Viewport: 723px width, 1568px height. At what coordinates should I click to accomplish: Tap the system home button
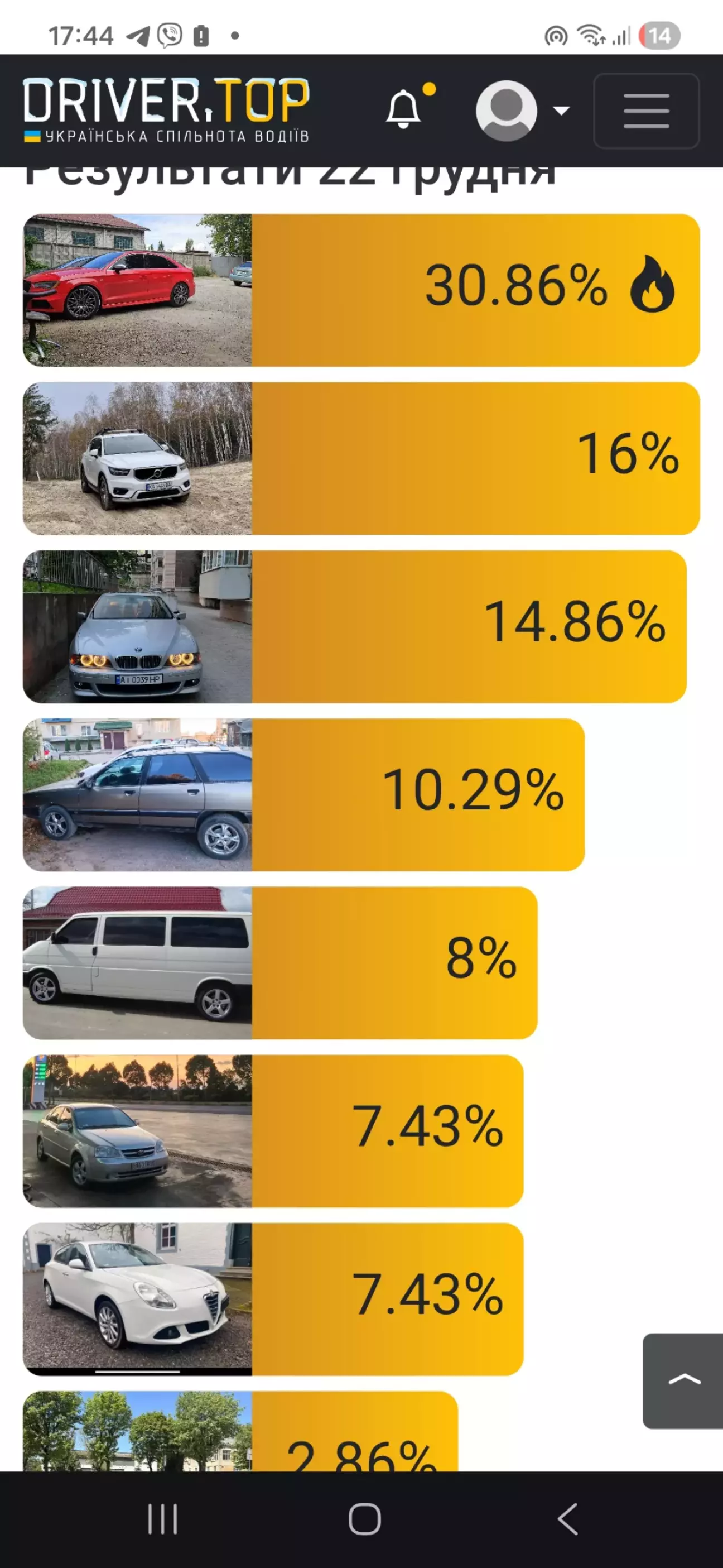(x=364, y=1519)
